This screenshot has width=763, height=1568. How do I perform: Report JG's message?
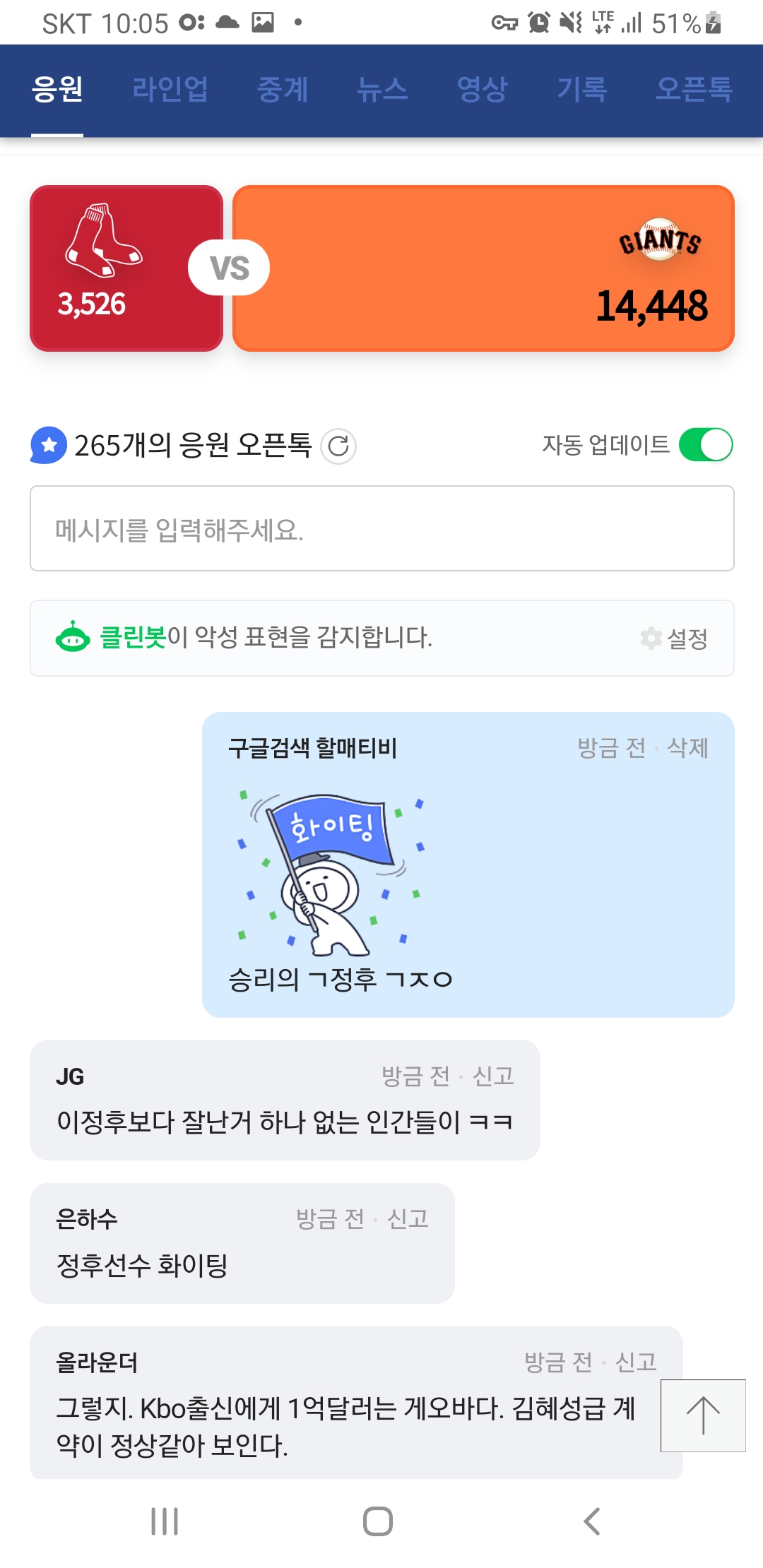492,1076
